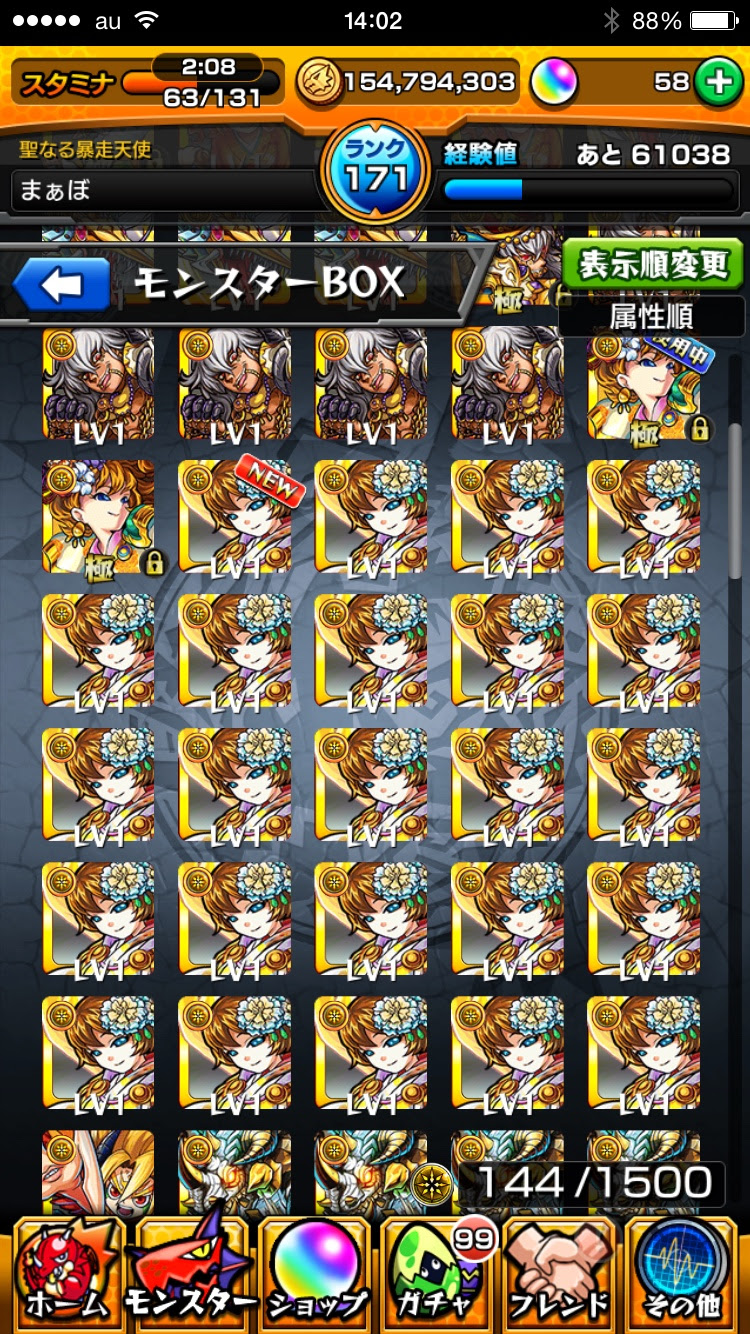Select the locked 極 monster below silver-haired one
The height and width of the screenshot is (1334, 750).
99,517
